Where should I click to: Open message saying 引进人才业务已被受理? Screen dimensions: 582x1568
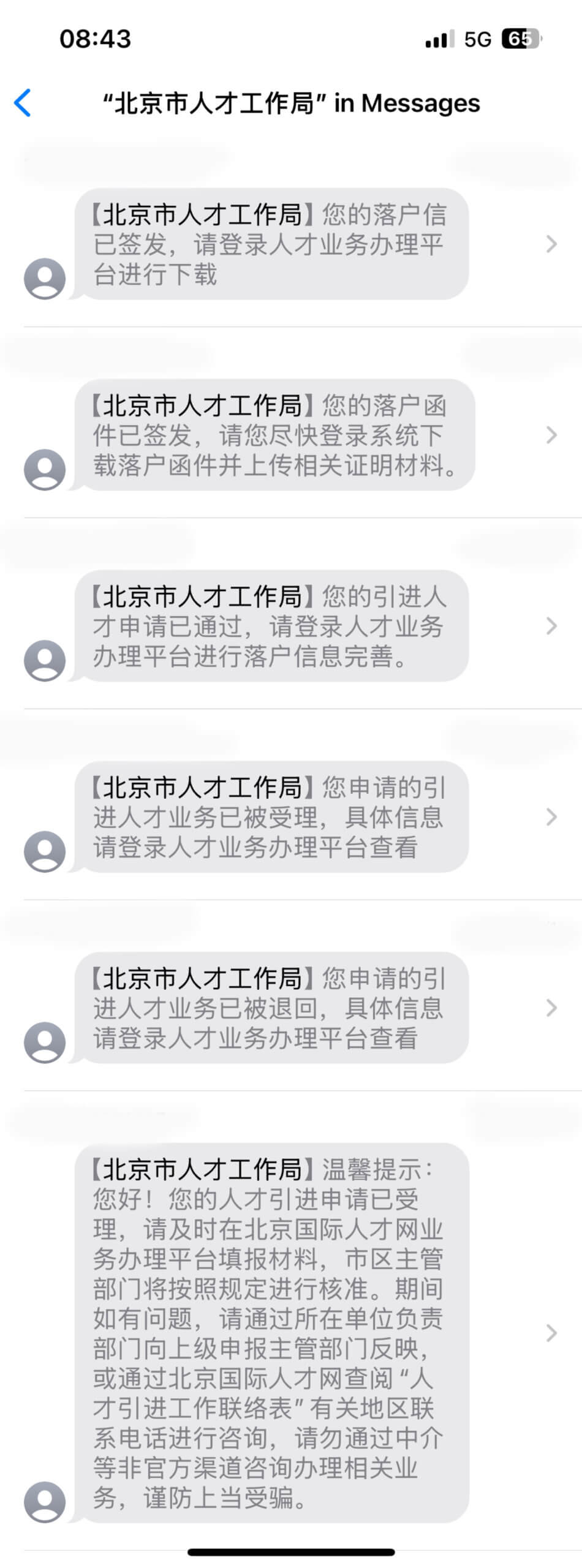[x=271, y=816]
